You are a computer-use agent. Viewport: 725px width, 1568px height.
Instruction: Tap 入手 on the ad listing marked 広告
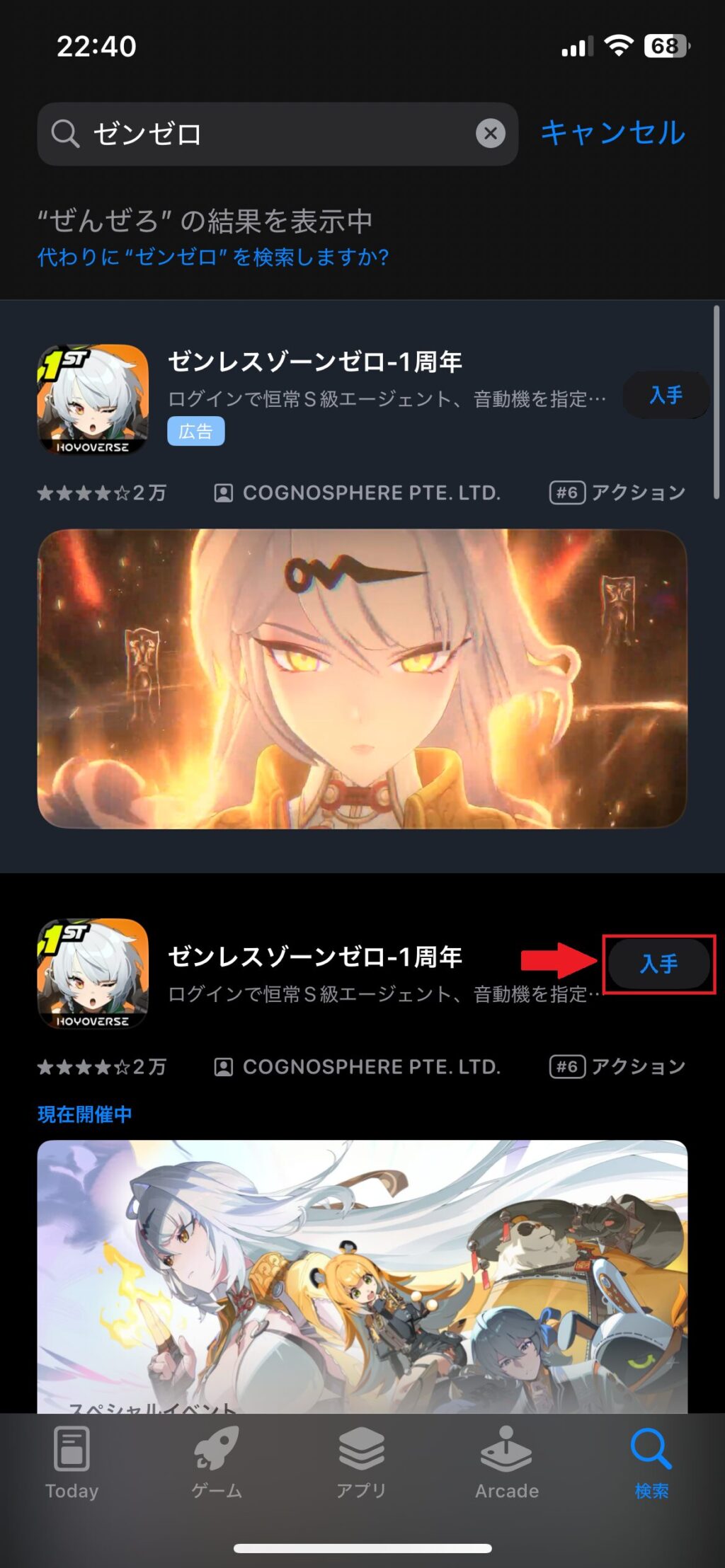666,395
